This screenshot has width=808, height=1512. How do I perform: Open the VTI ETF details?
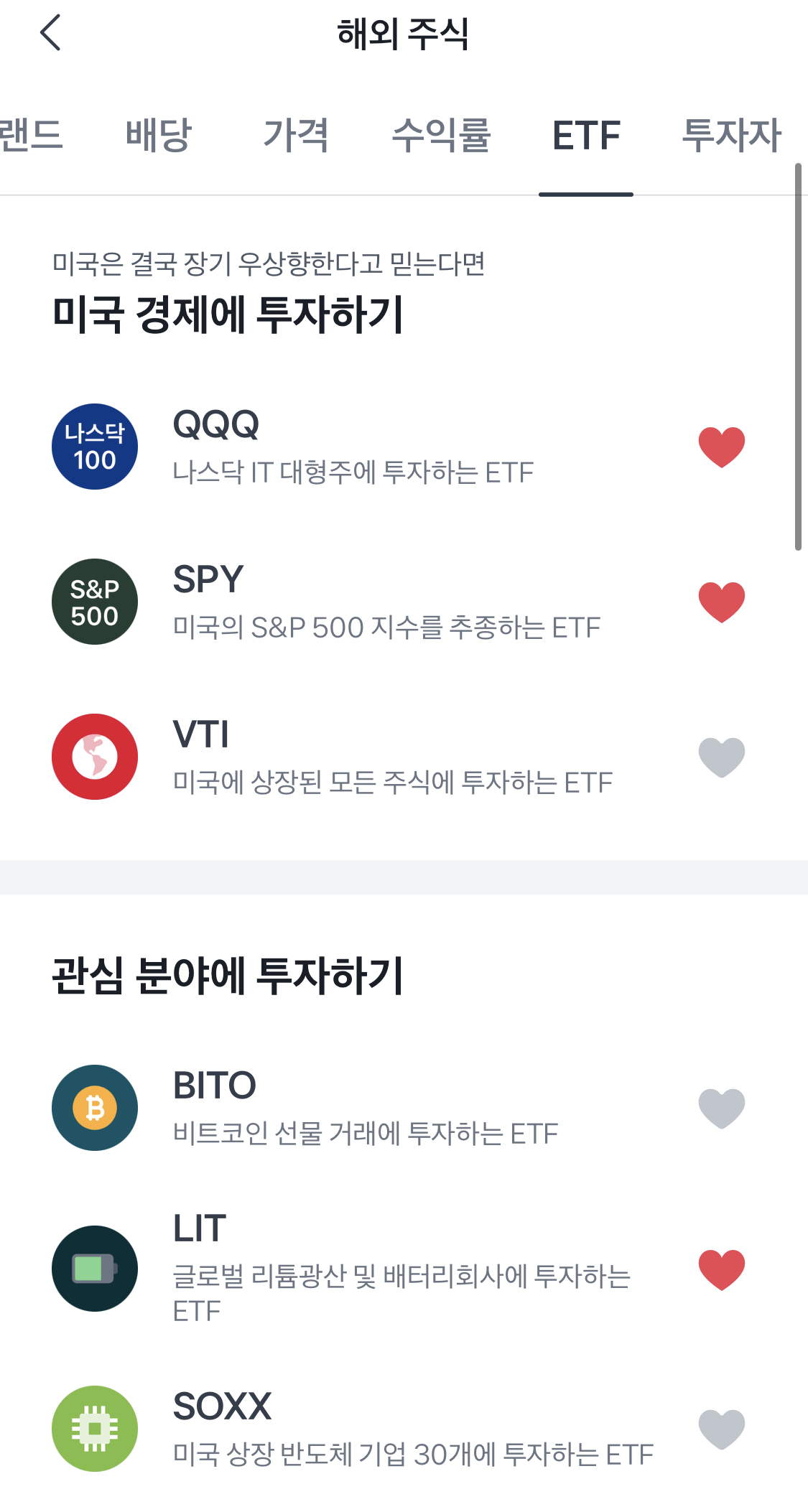[391, 757]
